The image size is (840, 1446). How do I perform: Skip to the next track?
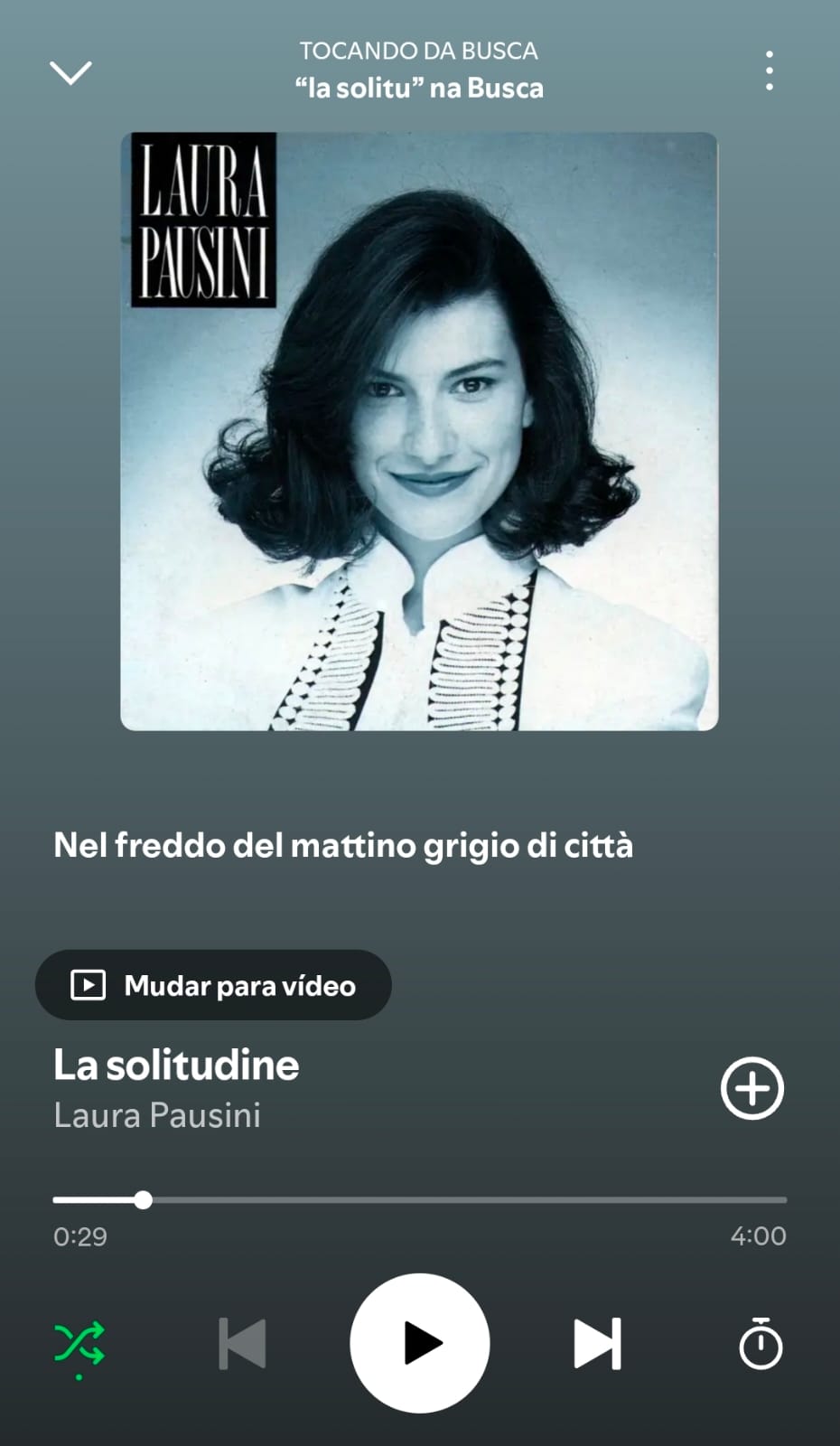coord(597,1344)
